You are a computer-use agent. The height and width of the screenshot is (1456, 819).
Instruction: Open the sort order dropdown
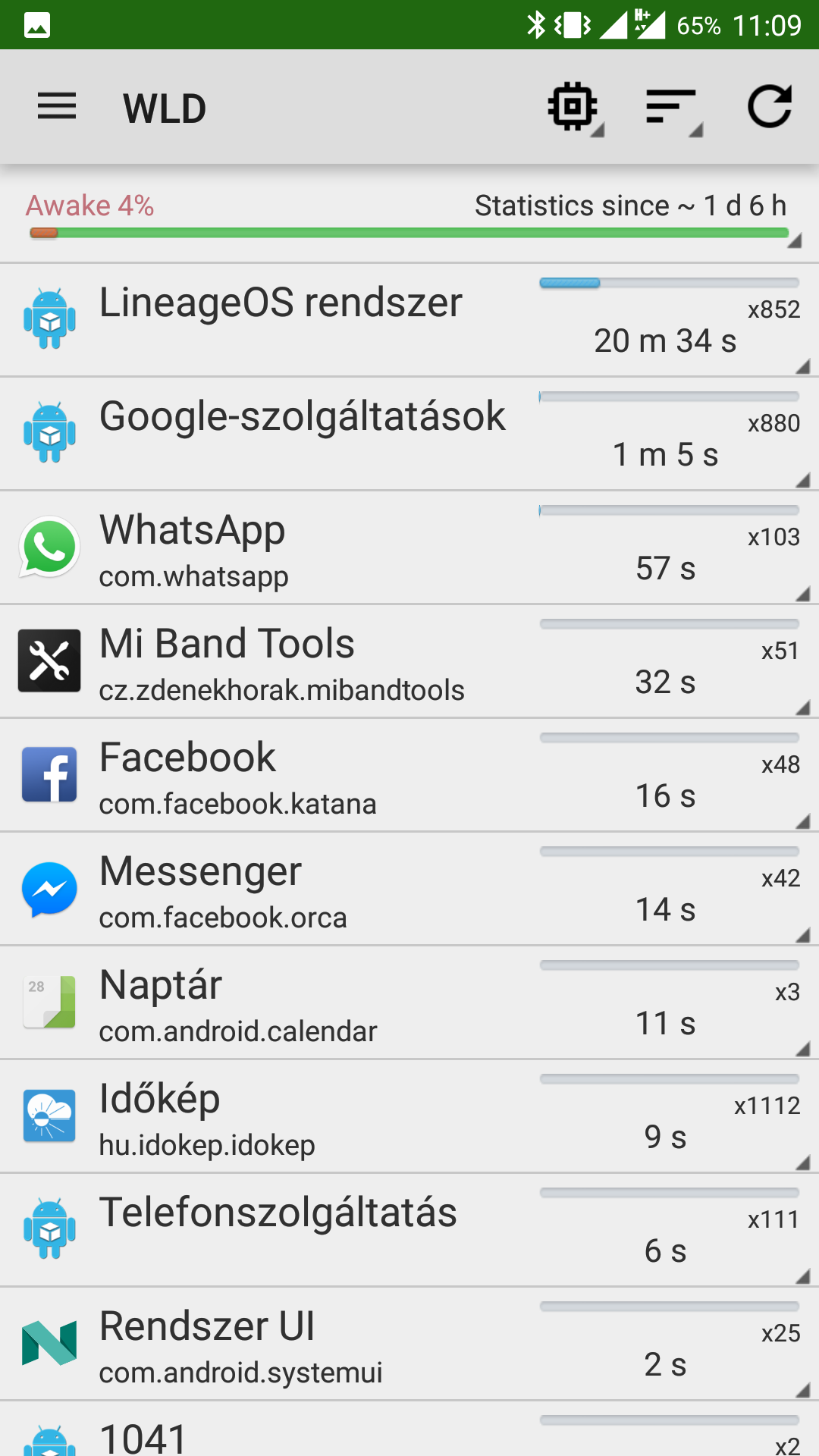pos(672,107)
